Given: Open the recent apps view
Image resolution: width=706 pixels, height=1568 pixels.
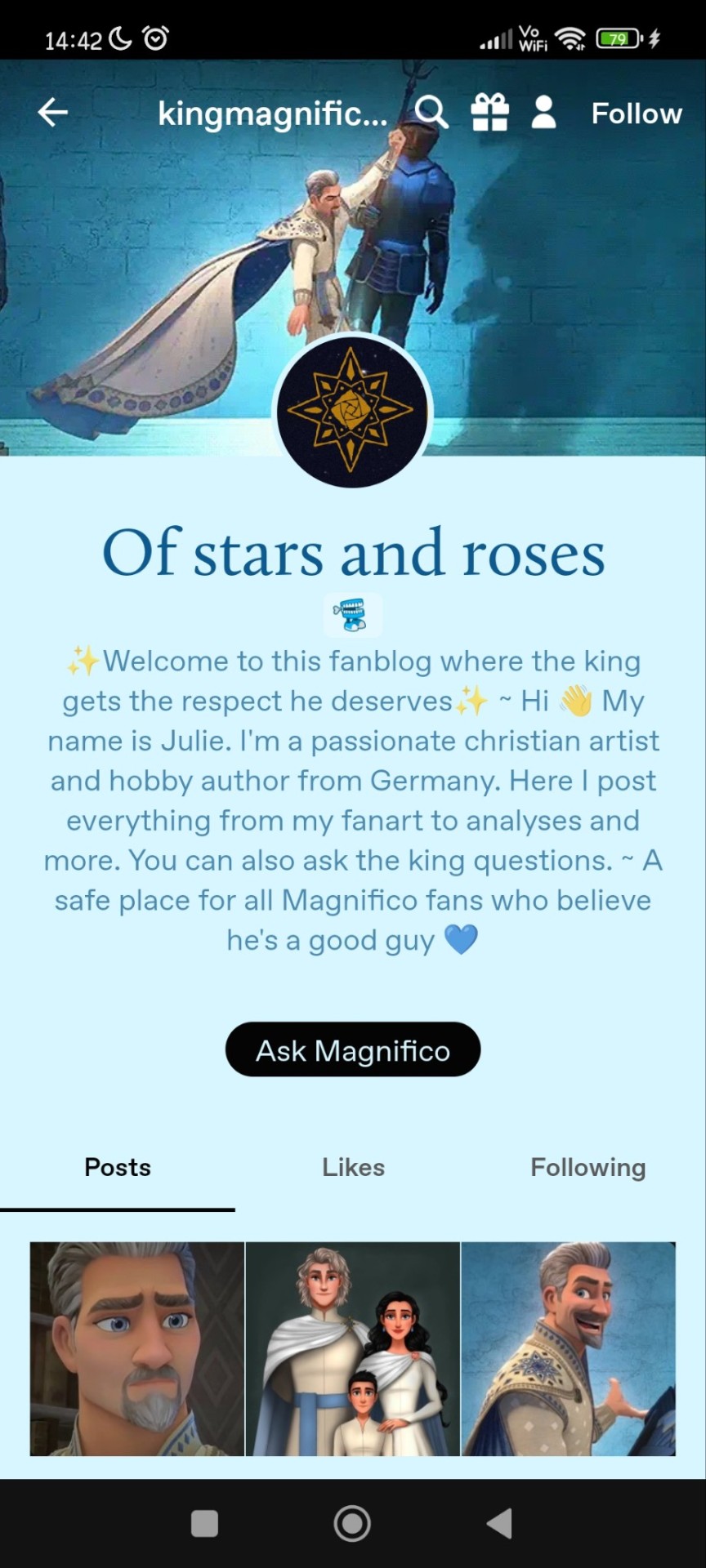Looking at the screenshot, I should click(x=204, y=1523).
